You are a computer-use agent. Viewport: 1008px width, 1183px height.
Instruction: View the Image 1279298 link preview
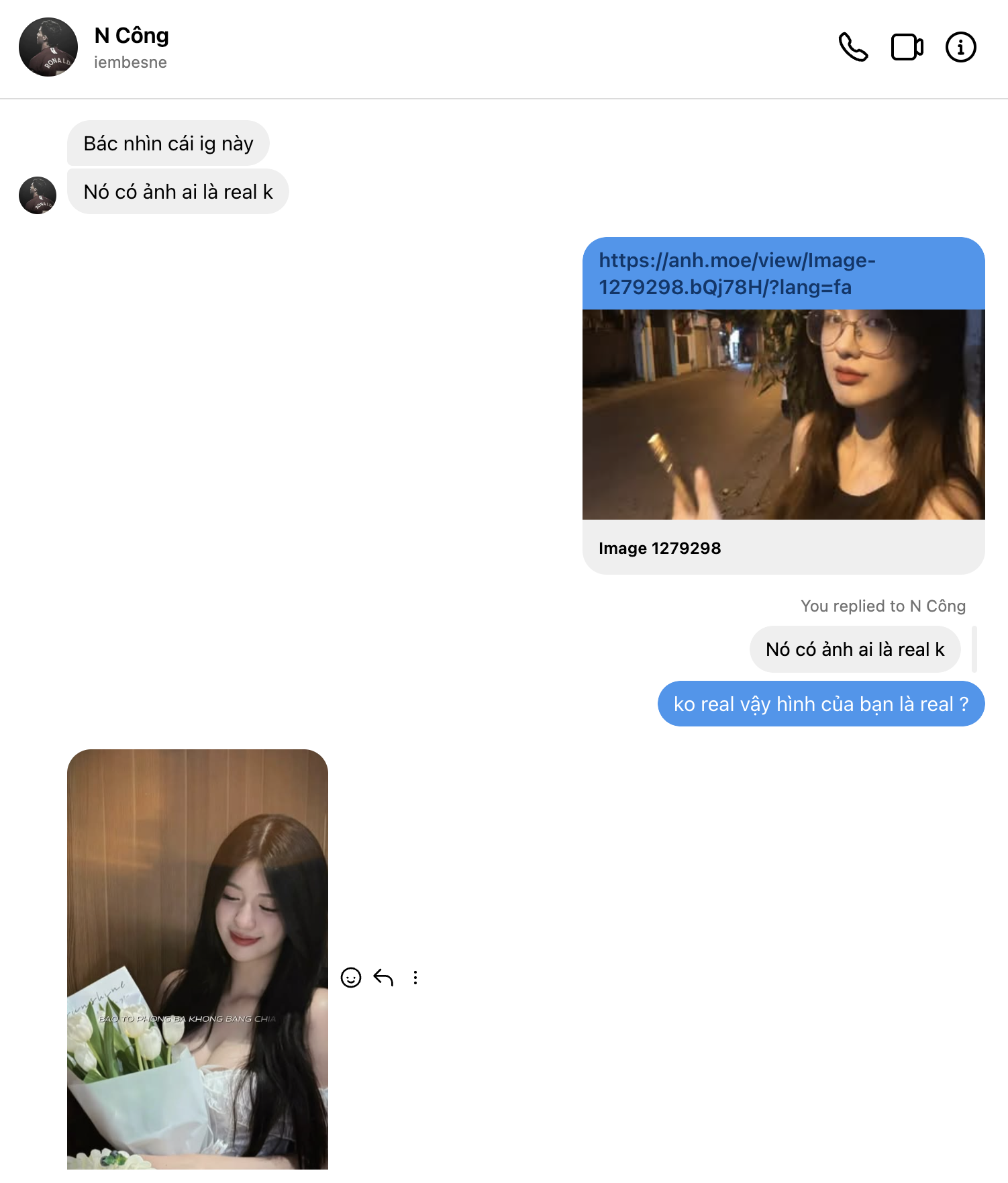point(783,415)
